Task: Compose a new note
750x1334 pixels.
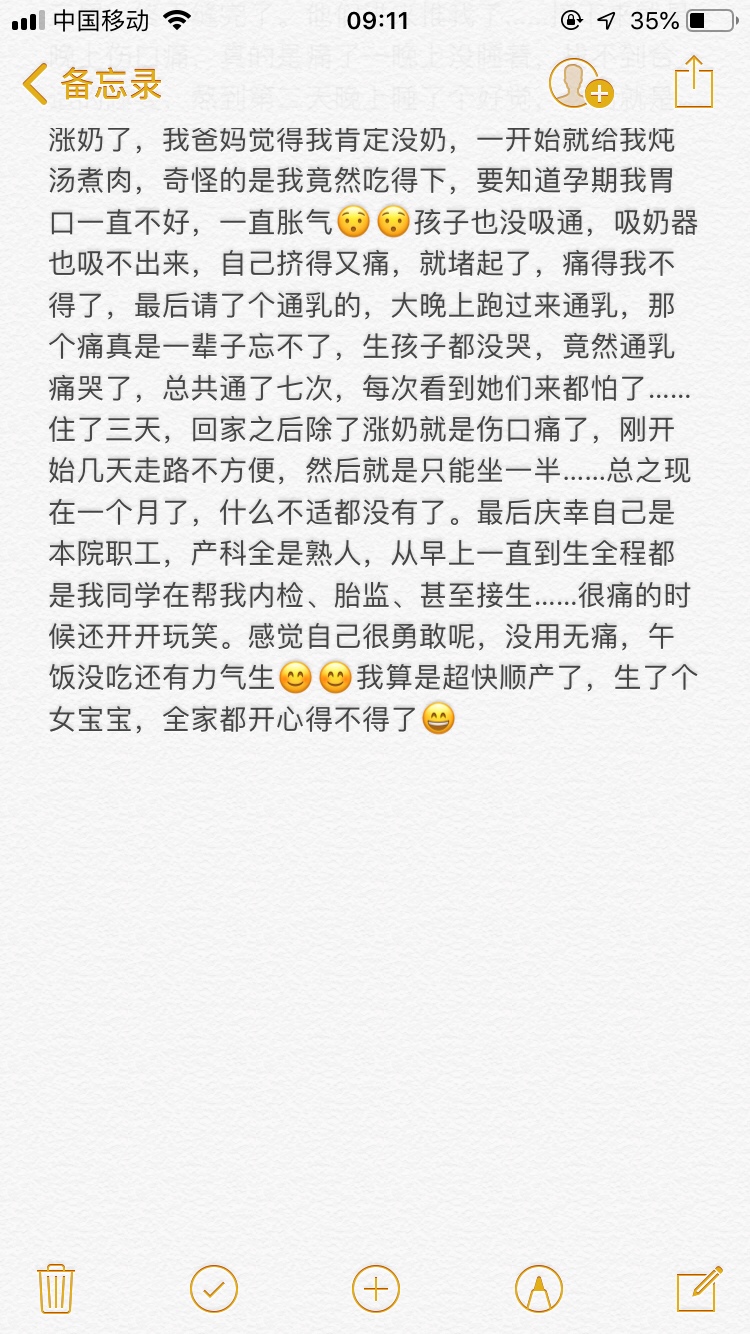Action: (699, 1288)
